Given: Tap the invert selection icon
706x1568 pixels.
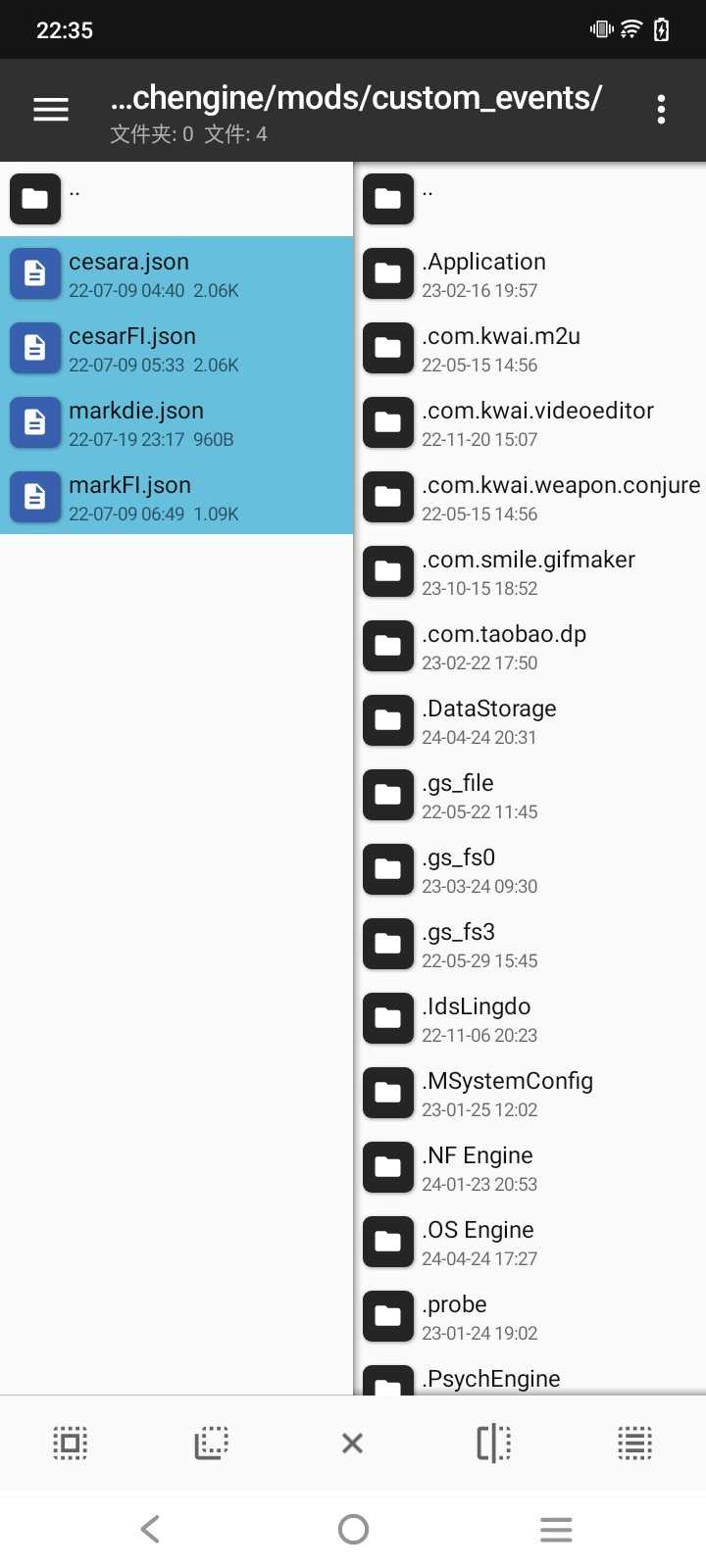Looking at the screenshot, I should coord(211,1443).
